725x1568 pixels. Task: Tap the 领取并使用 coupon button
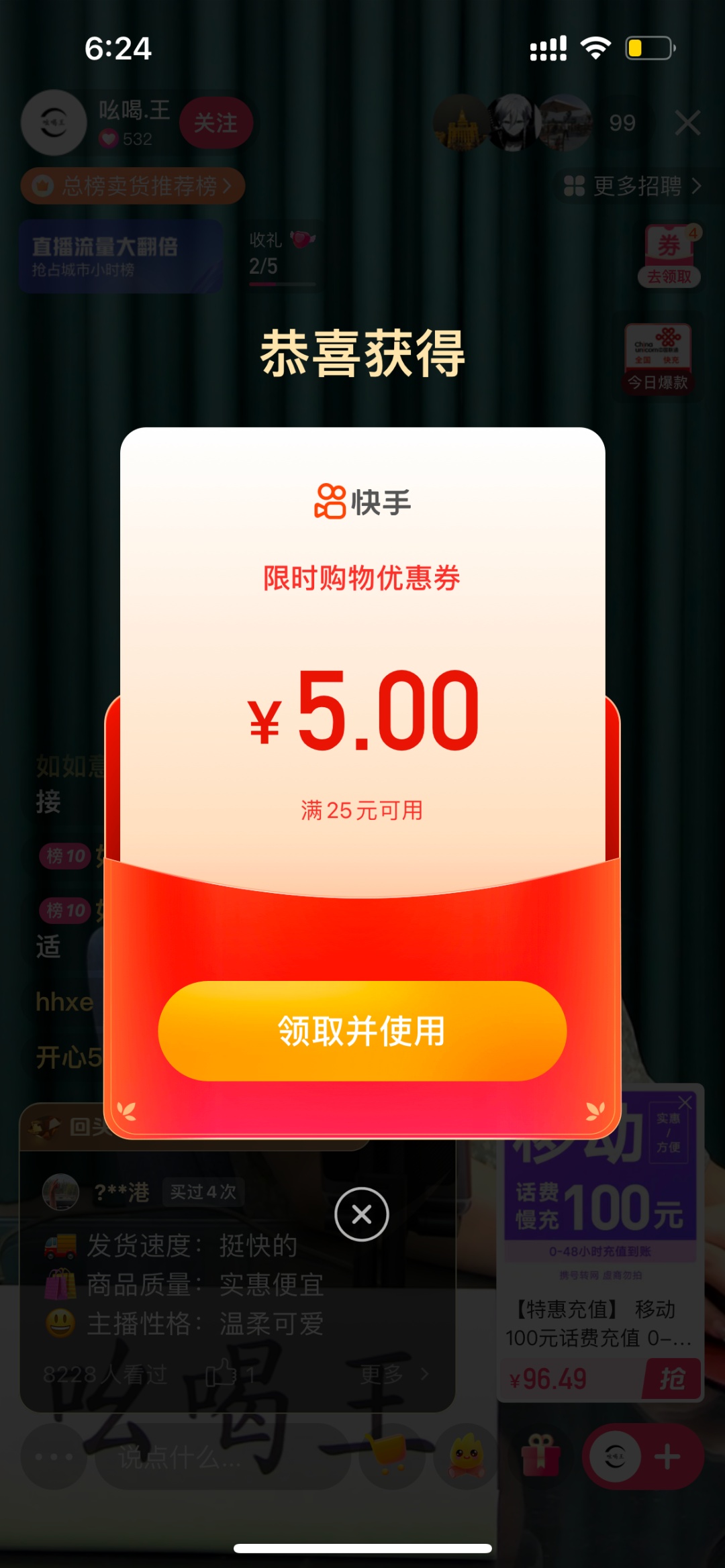point(362,1031)
